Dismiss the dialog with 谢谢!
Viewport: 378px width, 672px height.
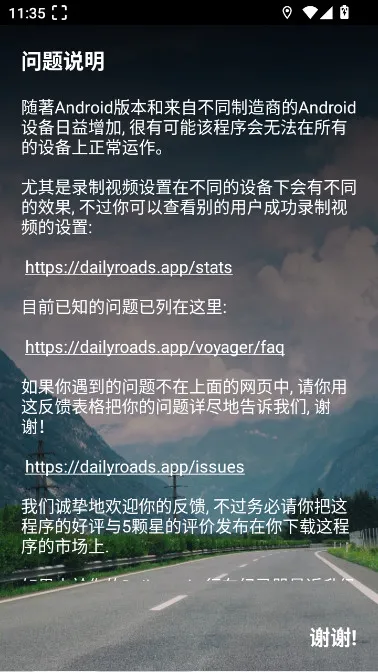[333, 637]
